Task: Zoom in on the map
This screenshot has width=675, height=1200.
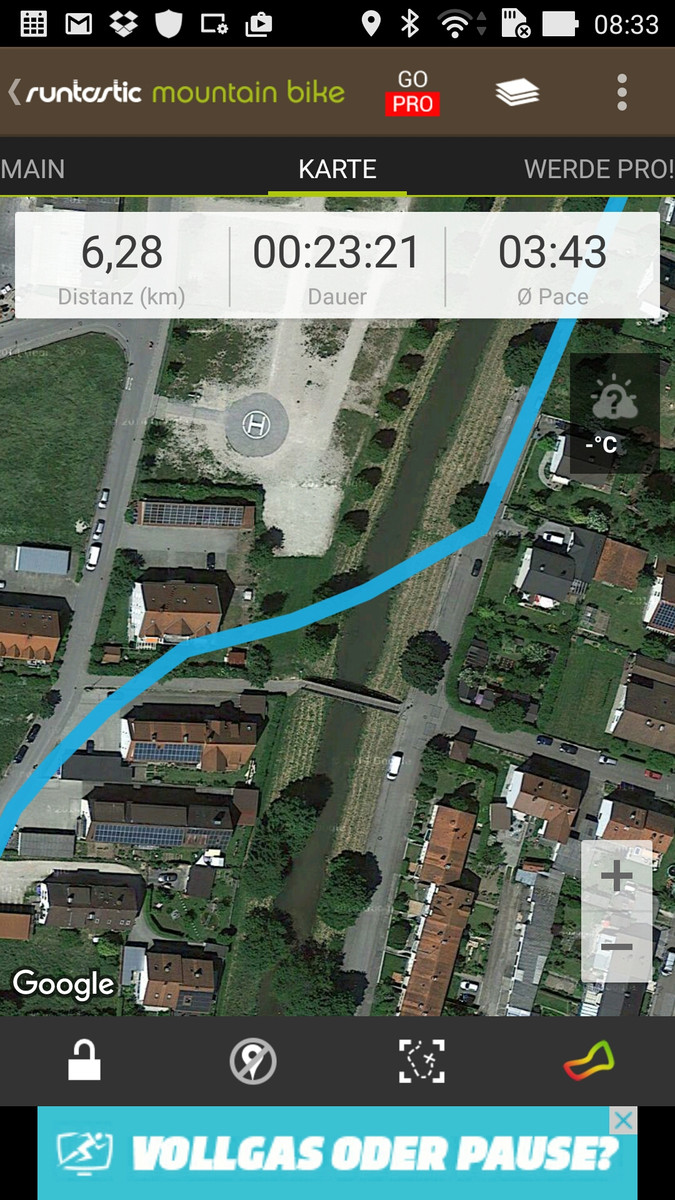Action: (617, 877)
